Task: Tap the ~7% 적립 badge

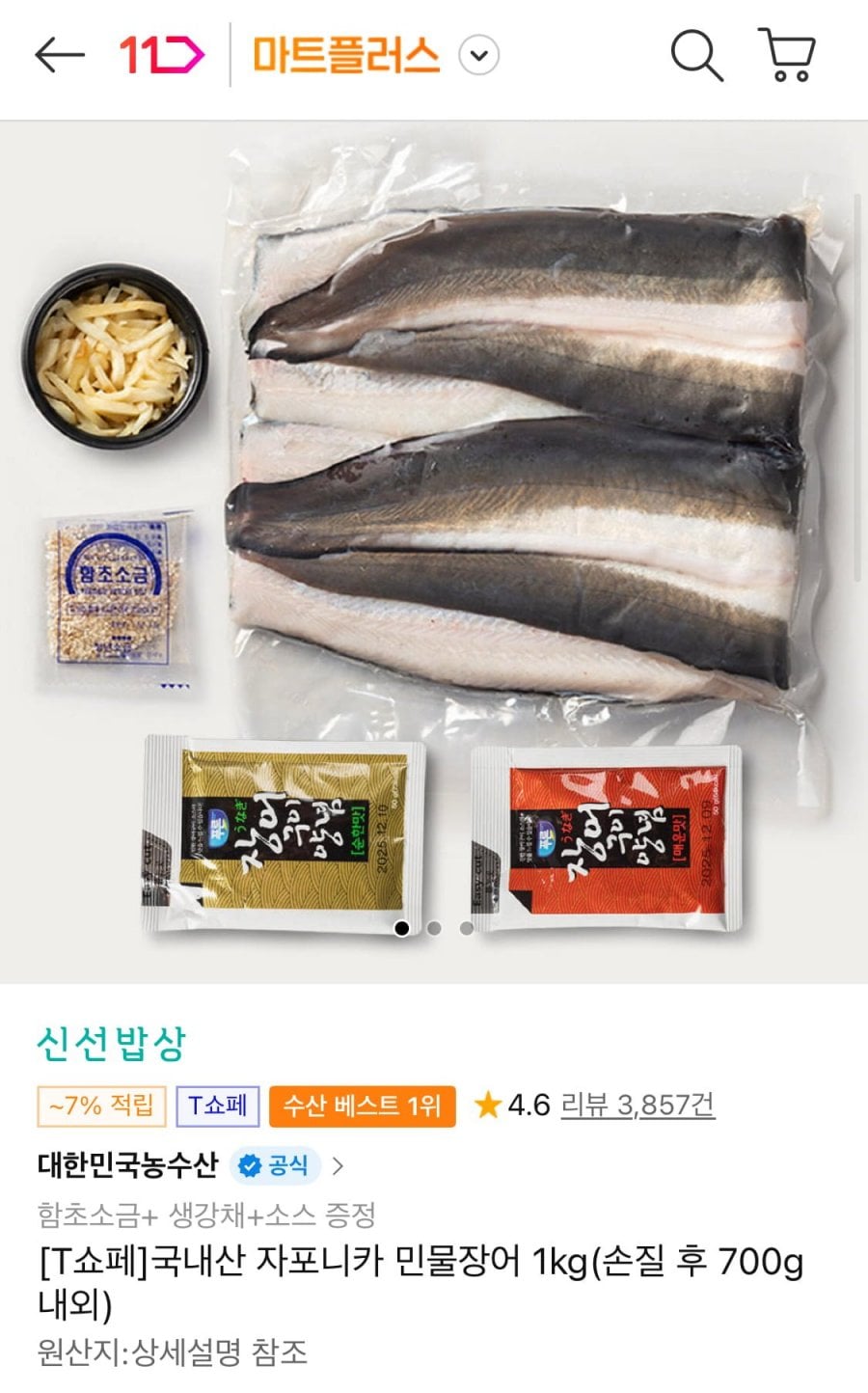Action: pyautogui.click(x=101, y=1106)
